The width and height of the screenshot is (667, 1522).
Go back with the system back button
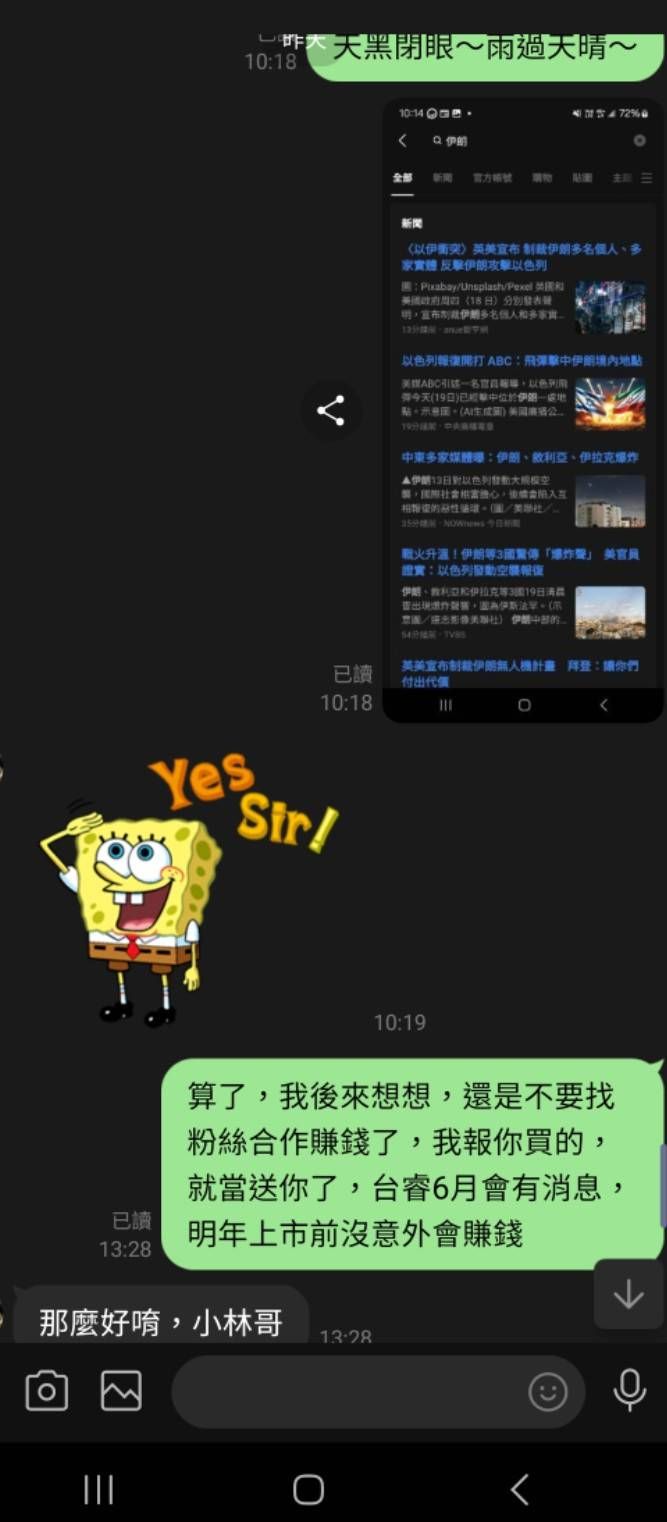click(519, 1490)
